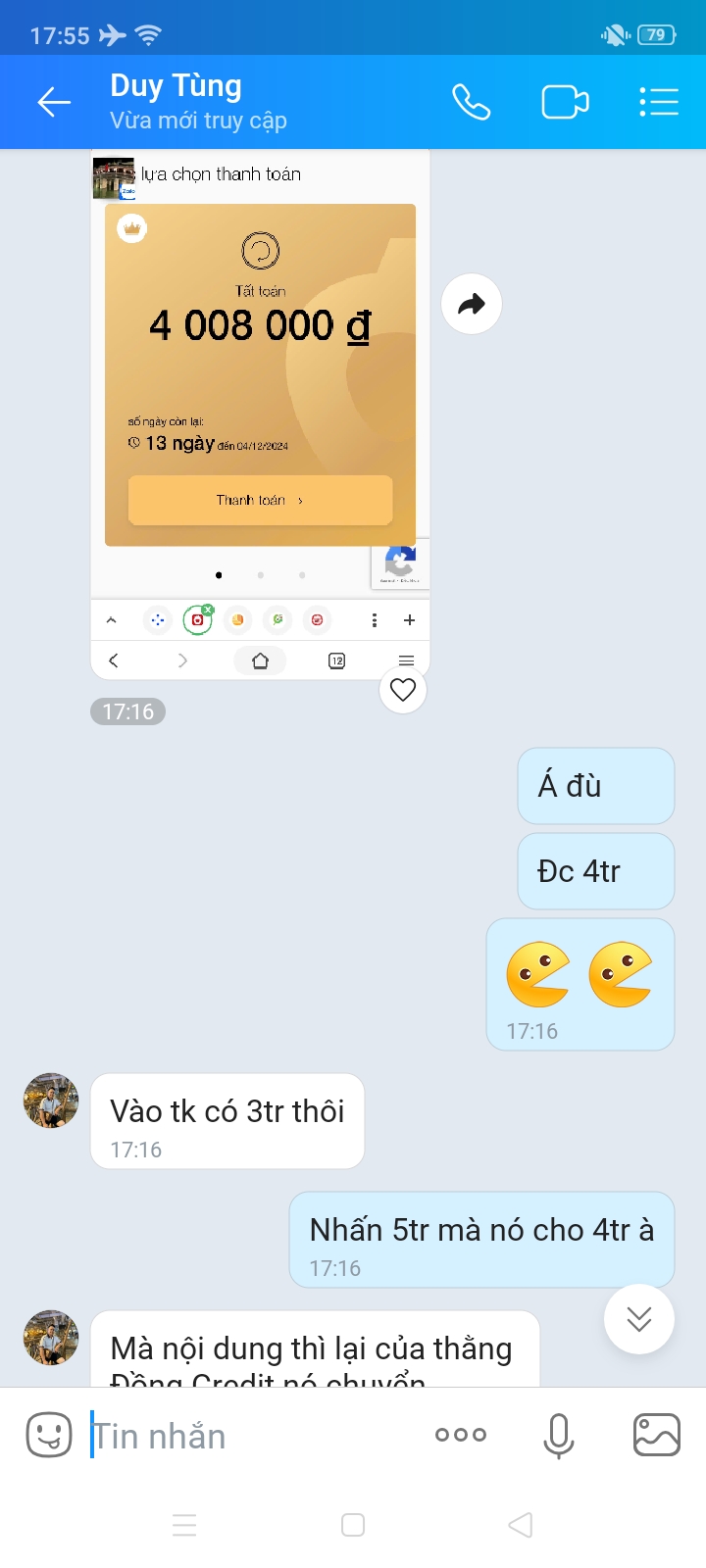Go back using the white arrow
Viewport: 706px width, 1568px height.
(54, 102)
